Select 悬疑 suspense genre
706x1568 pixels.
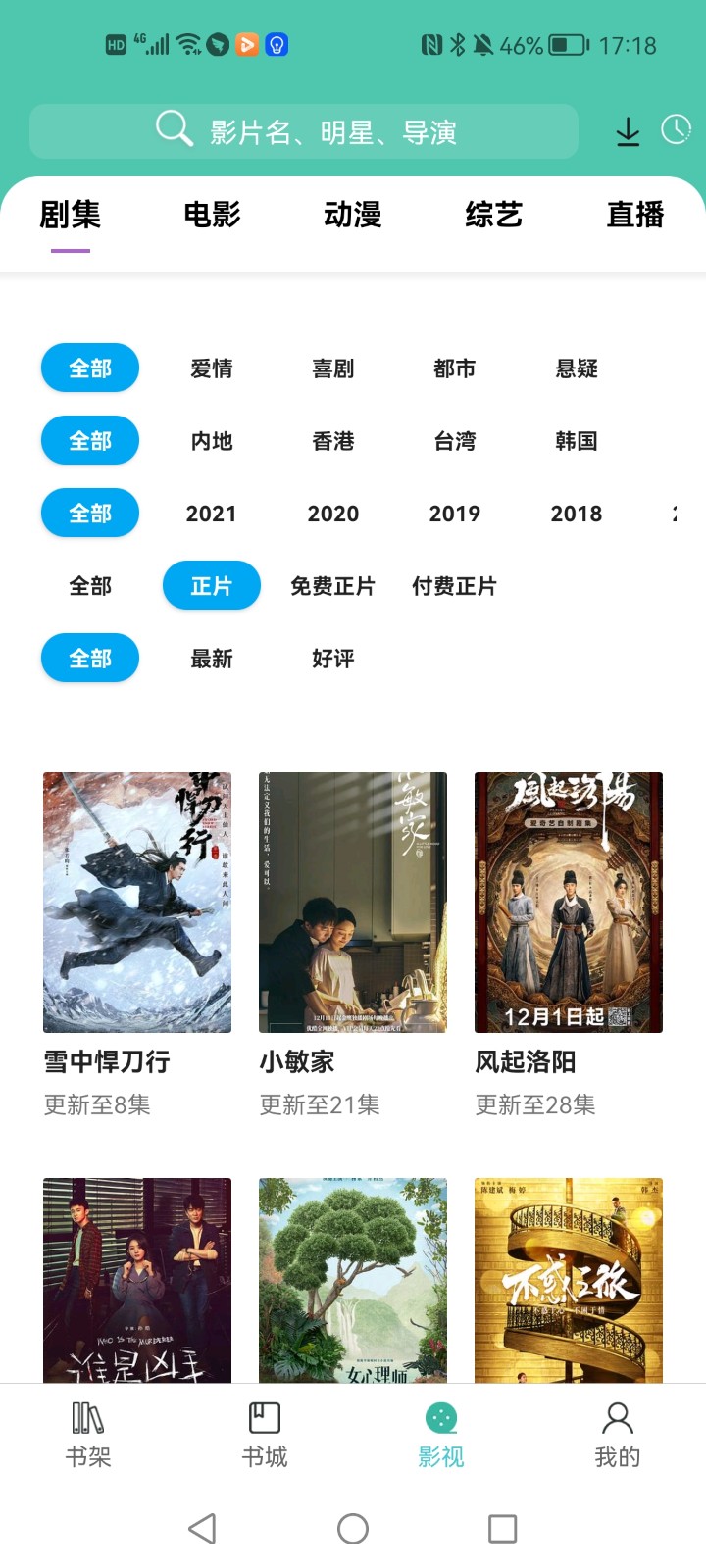[x=577, y=367]
